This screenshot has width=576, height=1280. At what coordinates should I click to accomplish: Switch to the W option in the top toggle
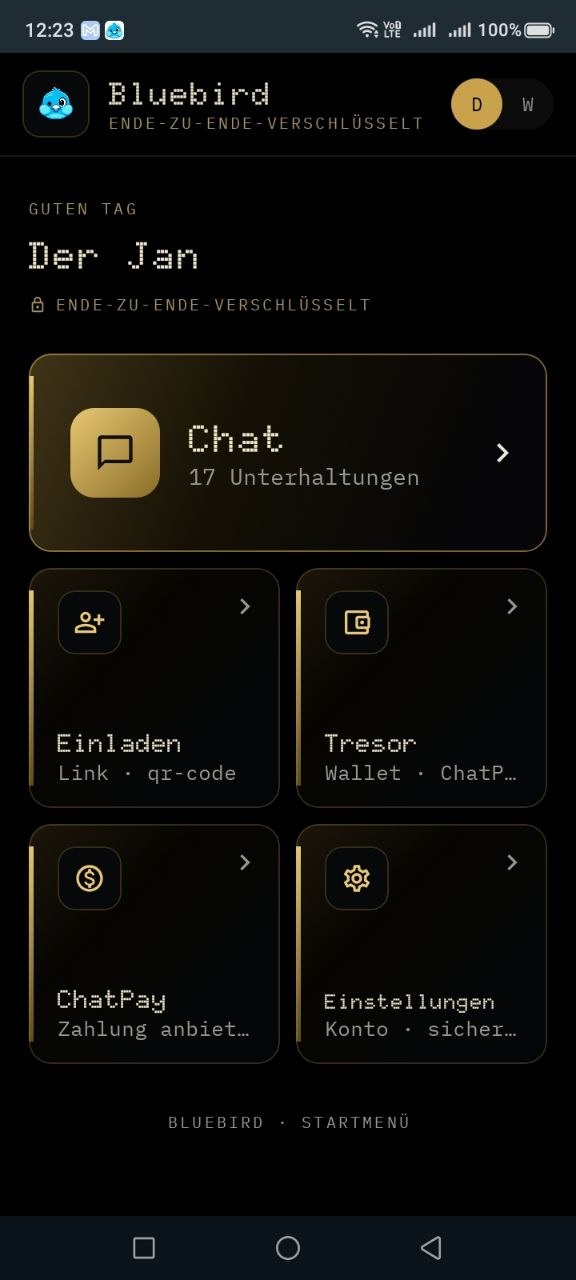(x=527, y=104)
